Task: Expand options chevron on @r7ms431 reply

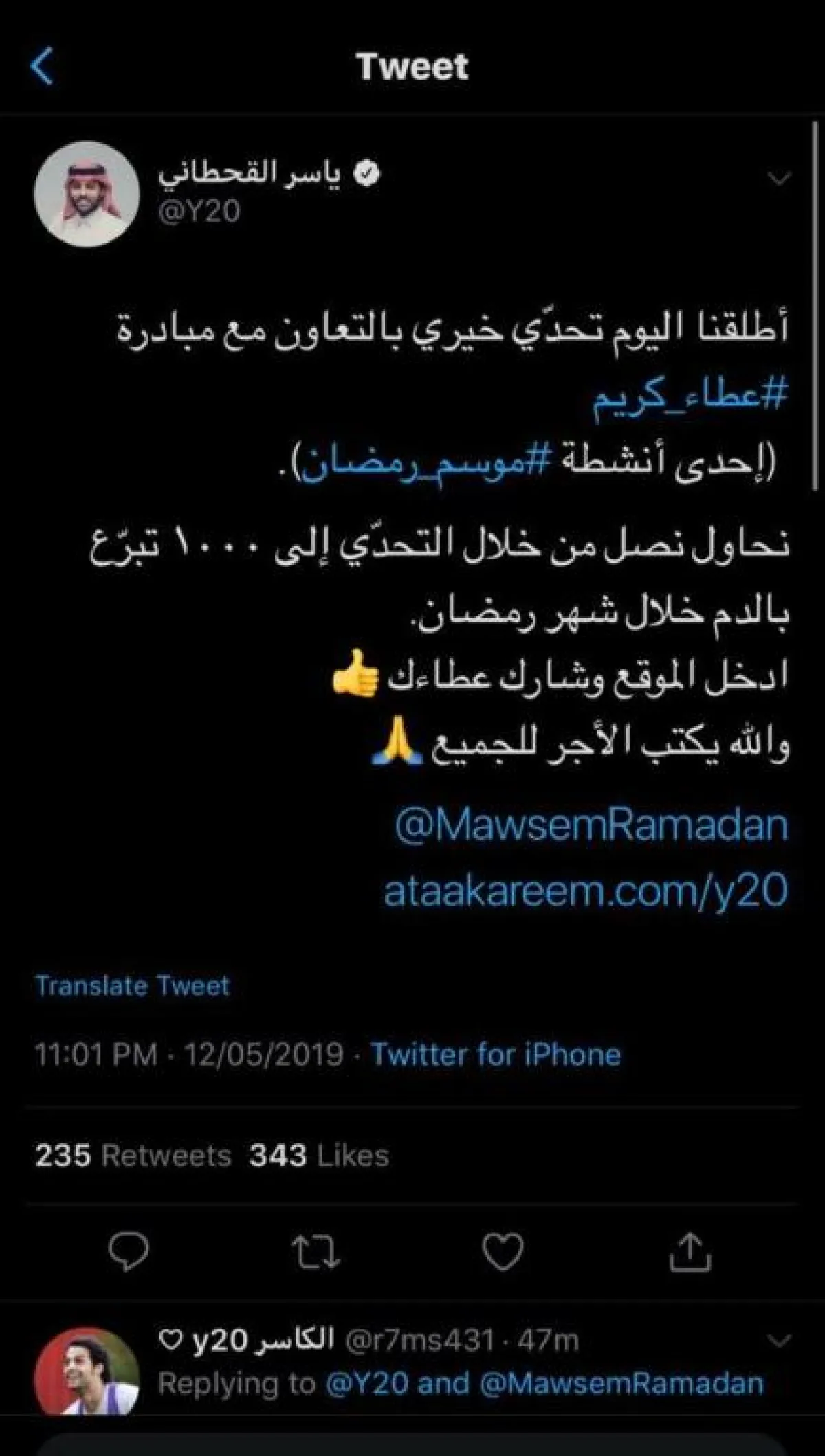Action: click(x=779, y=1341)
